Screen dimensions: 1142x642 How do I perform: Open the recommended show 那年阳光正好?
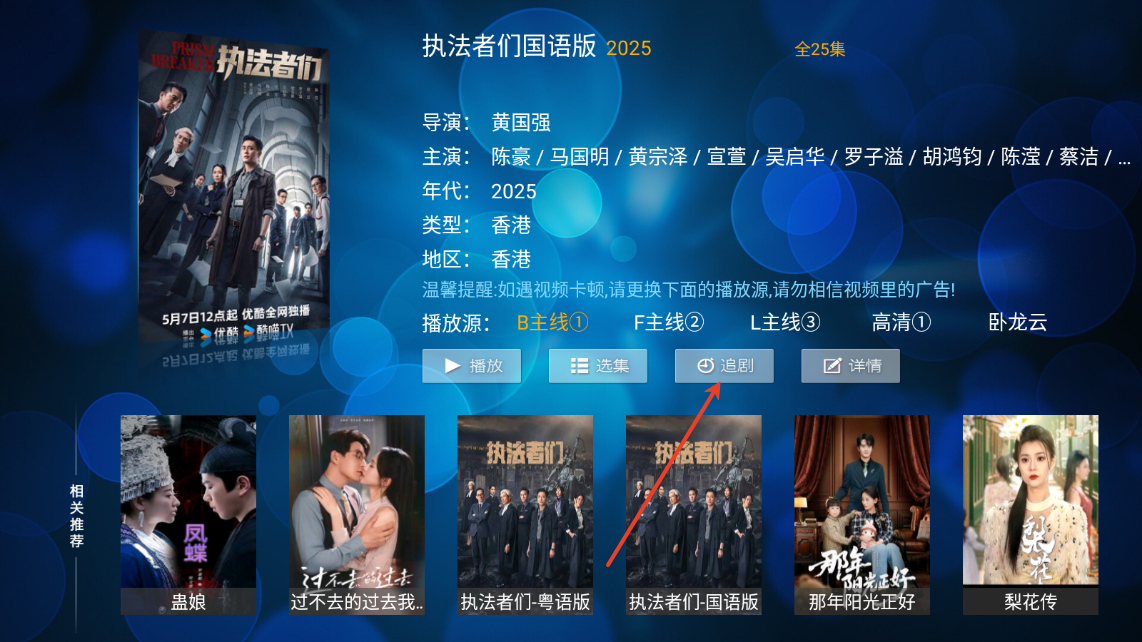click(x=862, y=514)
